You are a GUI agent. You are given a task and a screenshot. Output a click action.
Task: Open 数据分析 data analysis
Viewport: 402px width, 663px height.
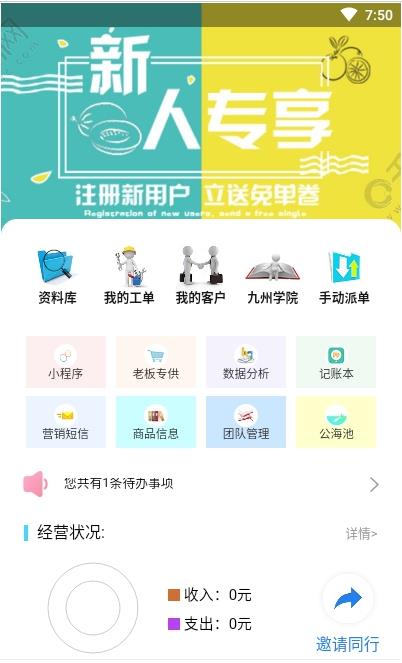[x=246, y=362]
